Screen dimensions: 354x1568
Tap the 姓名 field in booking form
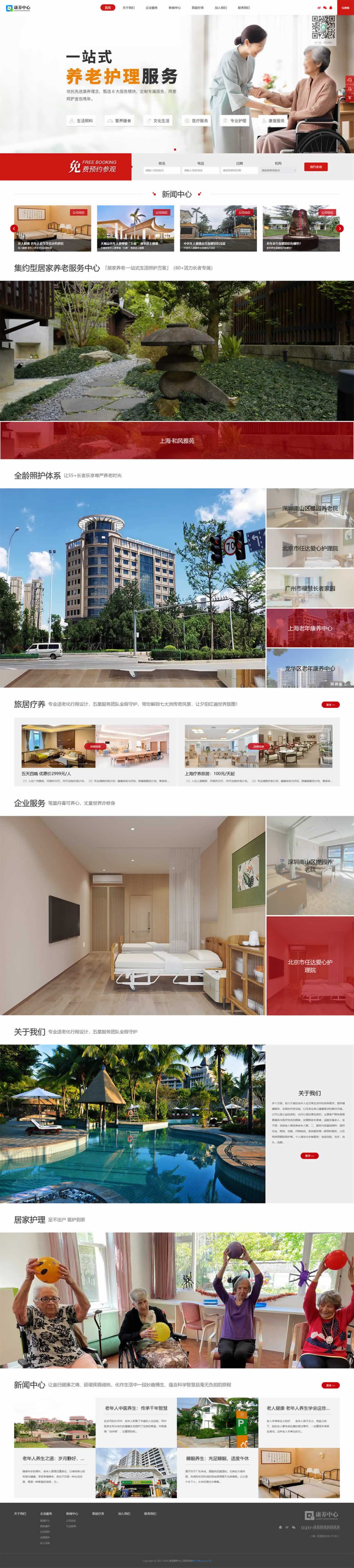click(x=162, y=170)
